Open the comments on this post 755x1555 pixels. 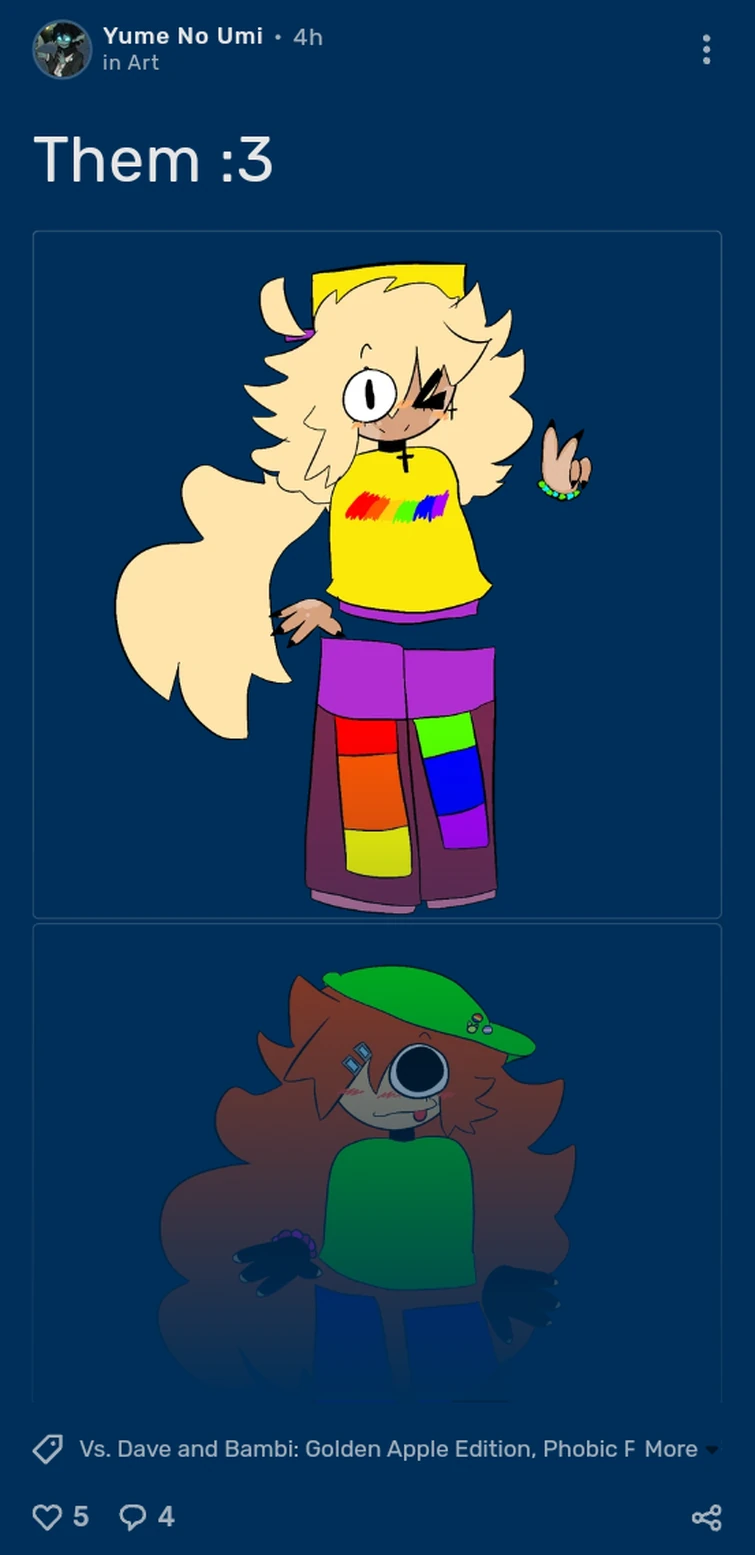[x=133, y=1517]
